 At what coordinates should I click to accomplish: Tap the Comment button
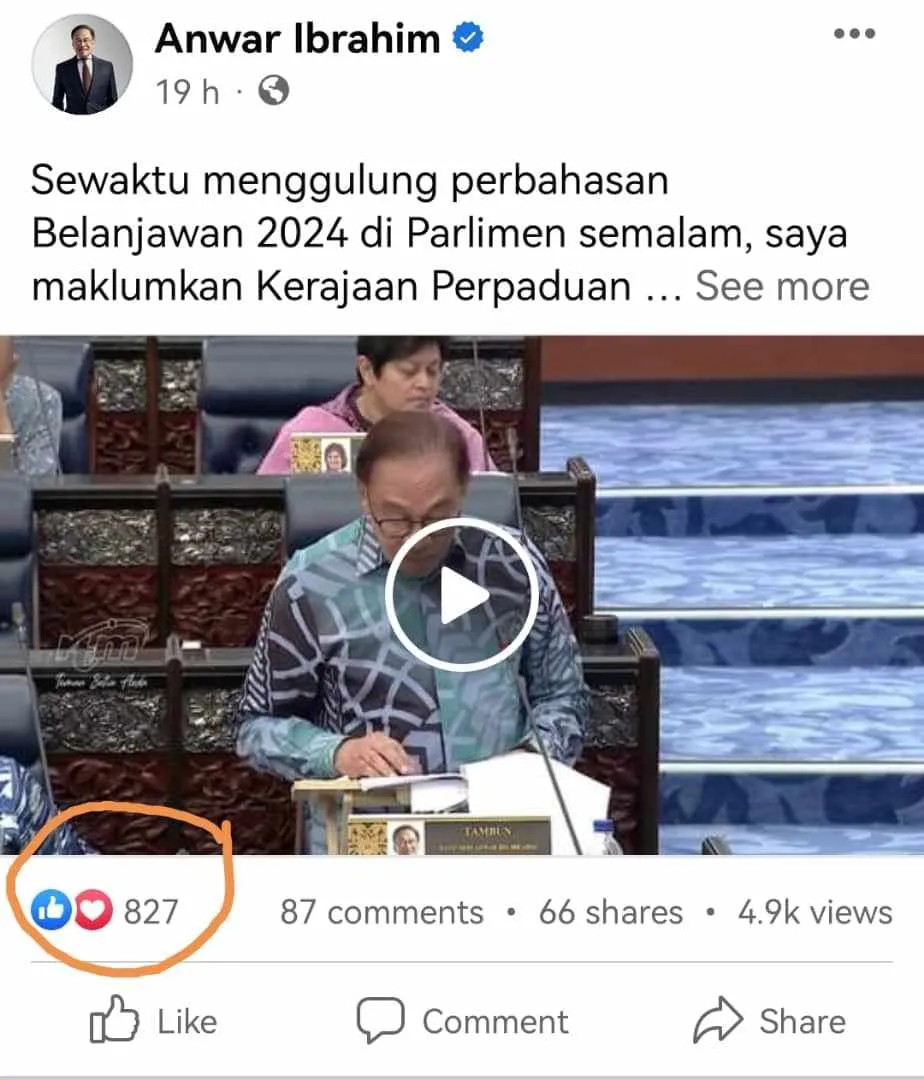click(462, 1021)
